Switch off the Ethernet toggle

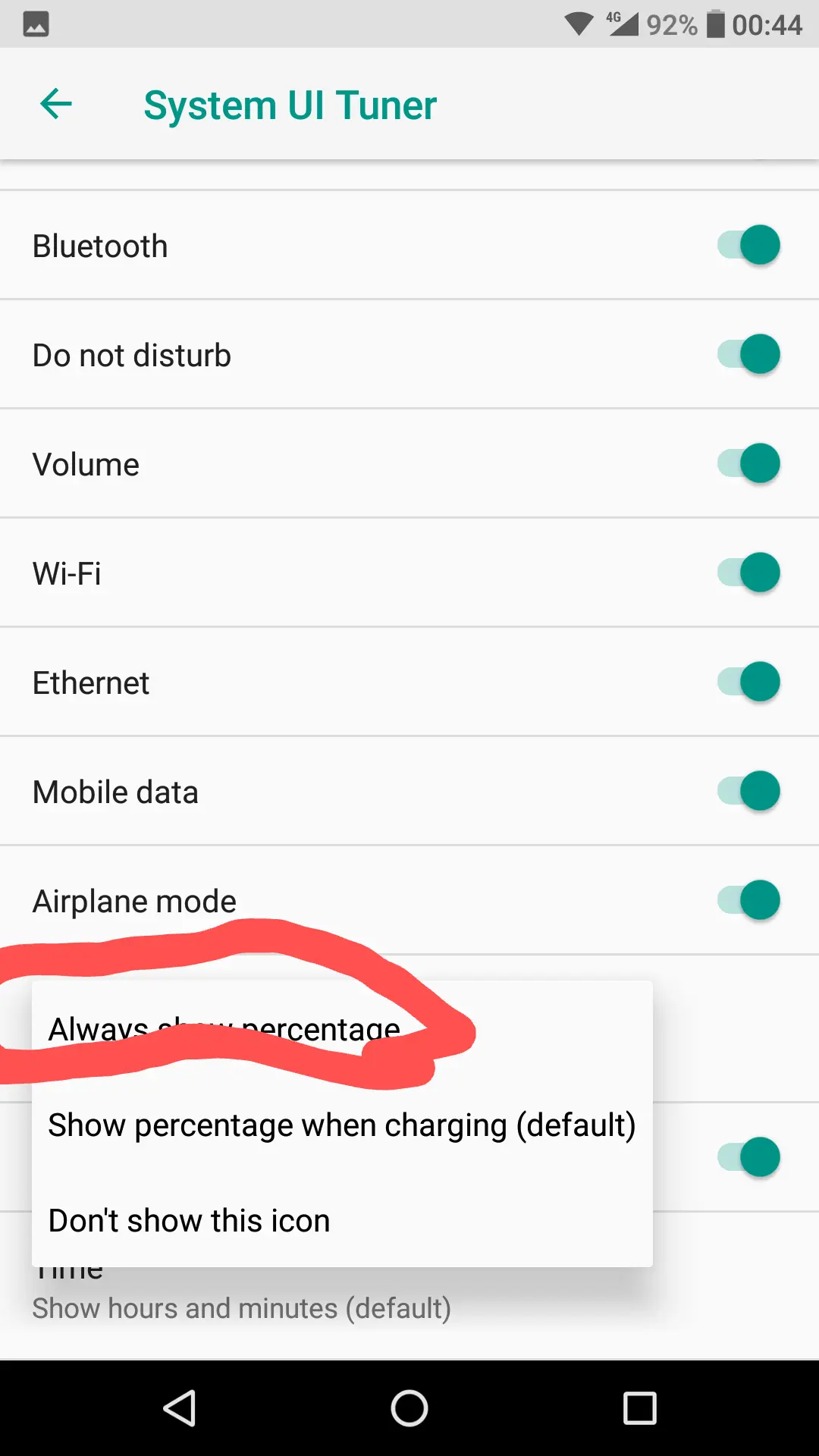tap(748, 682)
